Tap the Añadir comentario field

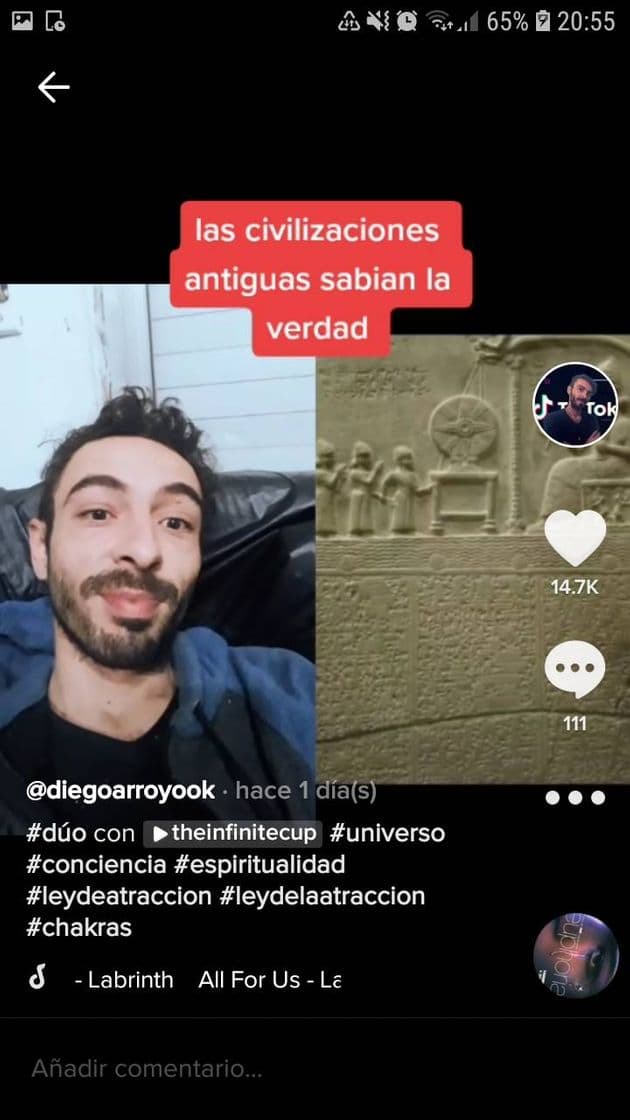[x=315, y=1069]
